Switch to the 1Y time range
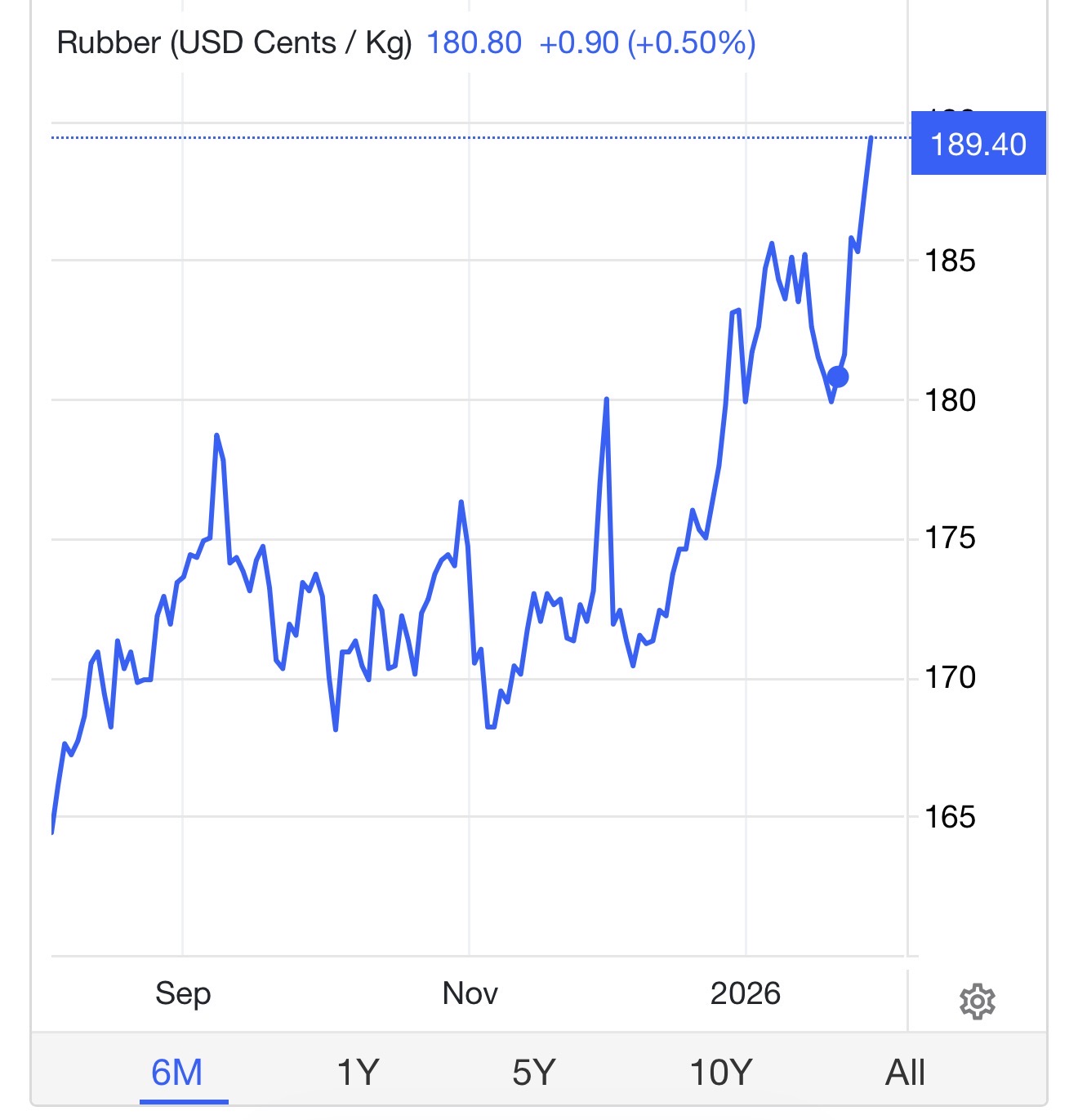1078x1120 pixels. [x=358, y=1072]
